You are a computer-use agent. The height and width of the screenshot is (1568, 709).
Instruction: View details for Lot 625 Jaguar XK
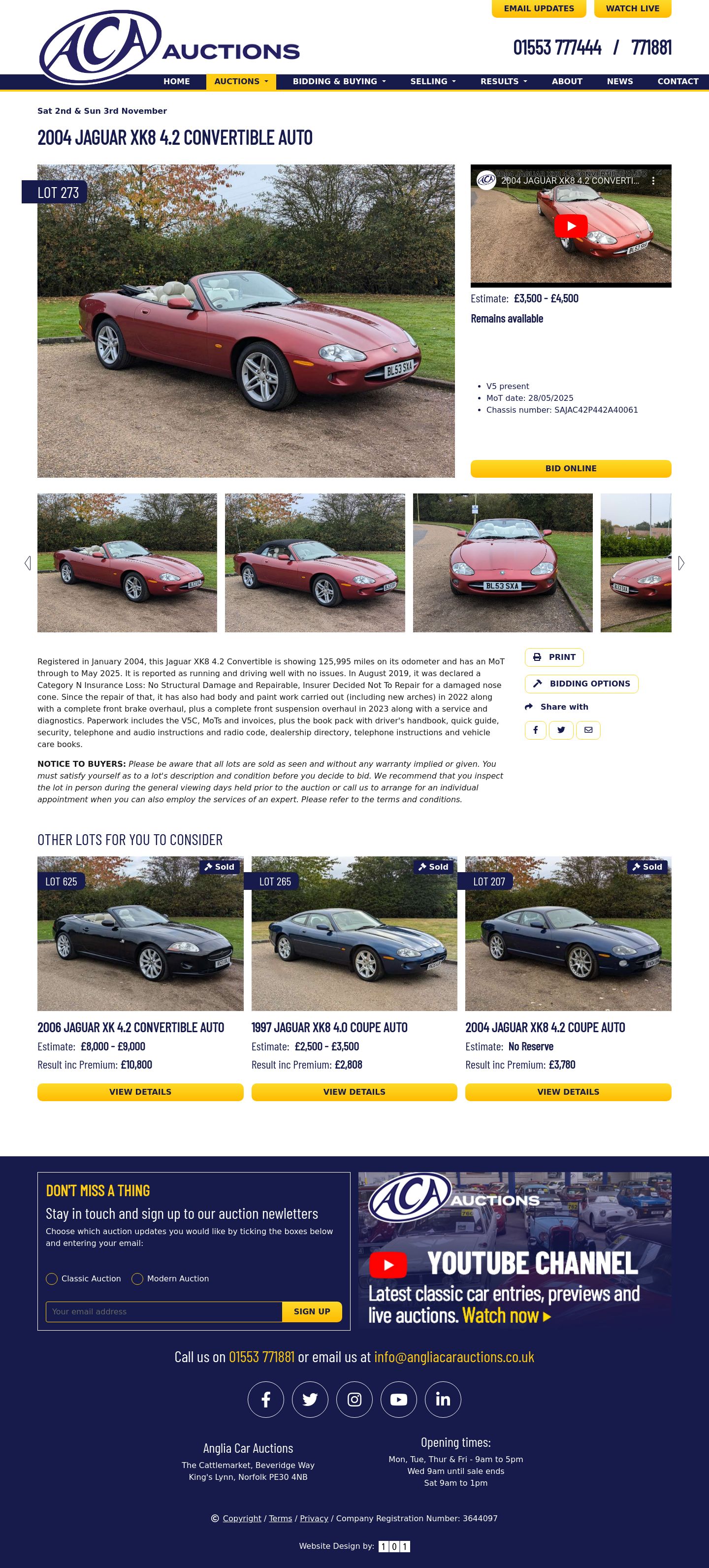140,1092
